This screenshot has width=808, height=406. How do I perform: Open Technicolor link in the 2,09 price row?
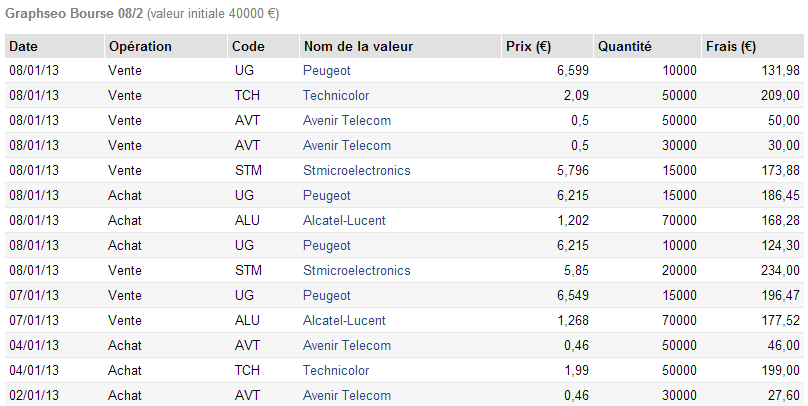pyautogui.click(x=336, y=96)
